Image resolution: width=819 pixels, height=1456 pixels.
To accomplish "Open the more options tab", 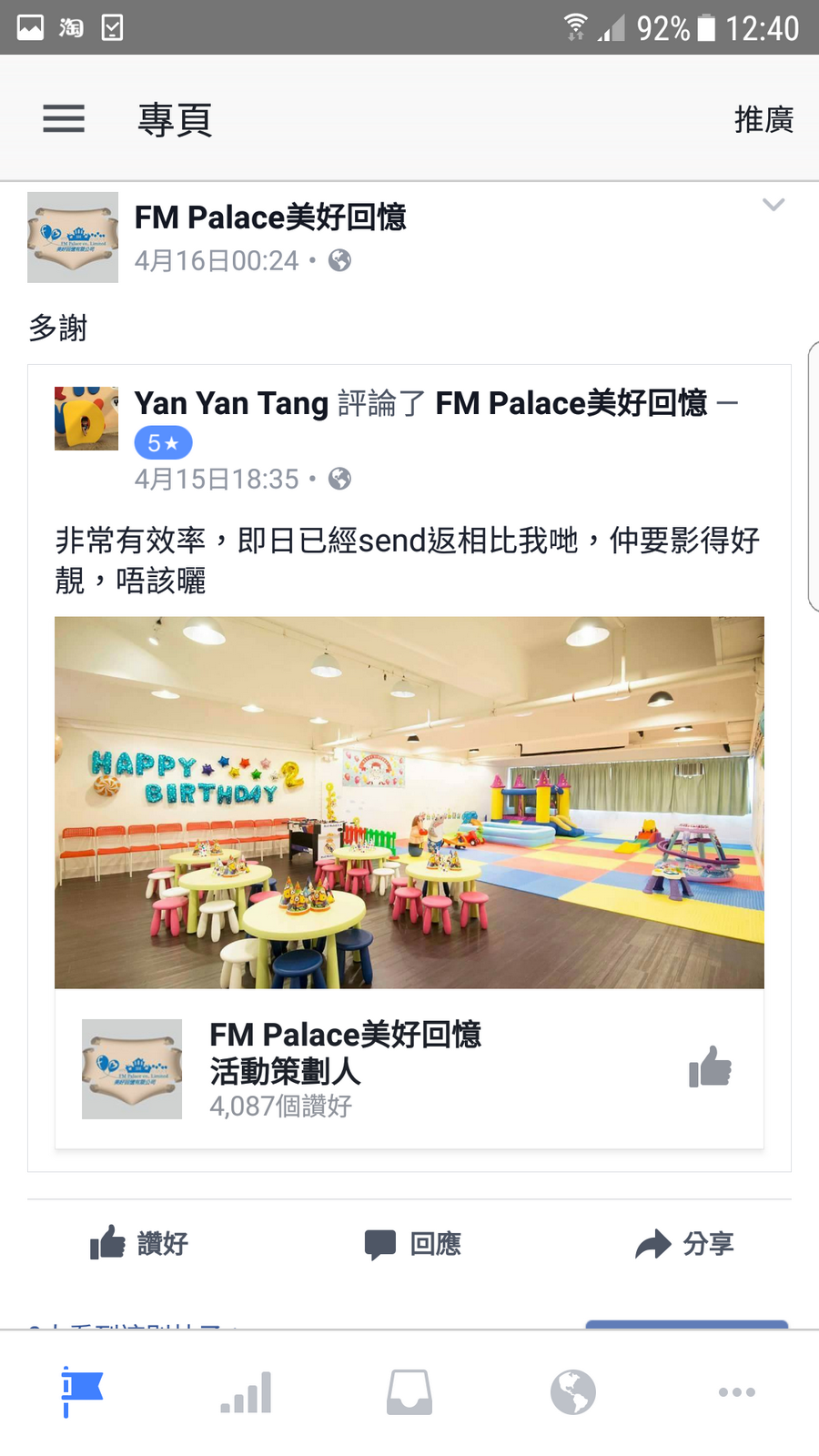I will [x=736, y=1391].
